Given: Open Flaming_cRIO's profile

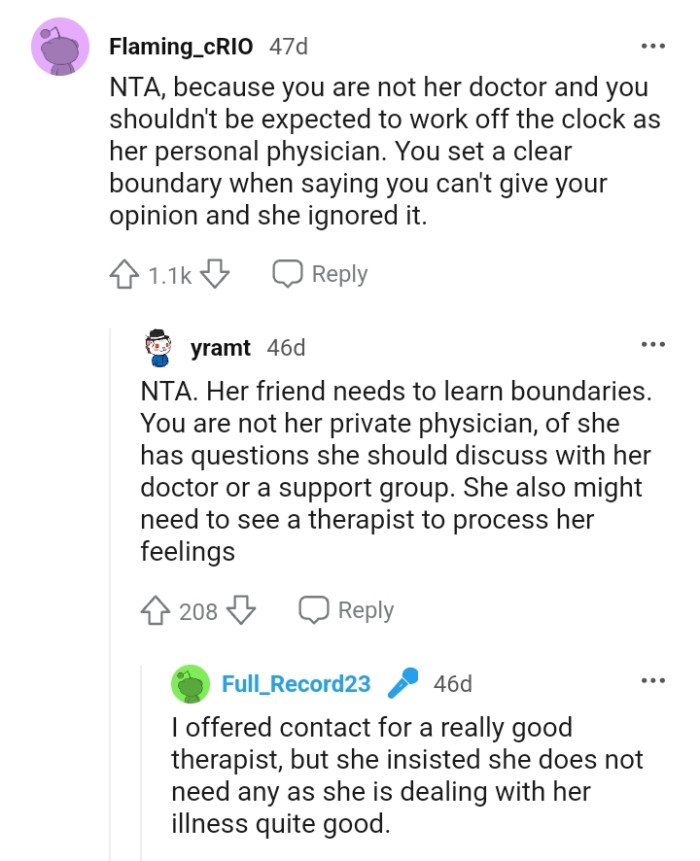Looking at the screenshot, I should 181,46.
